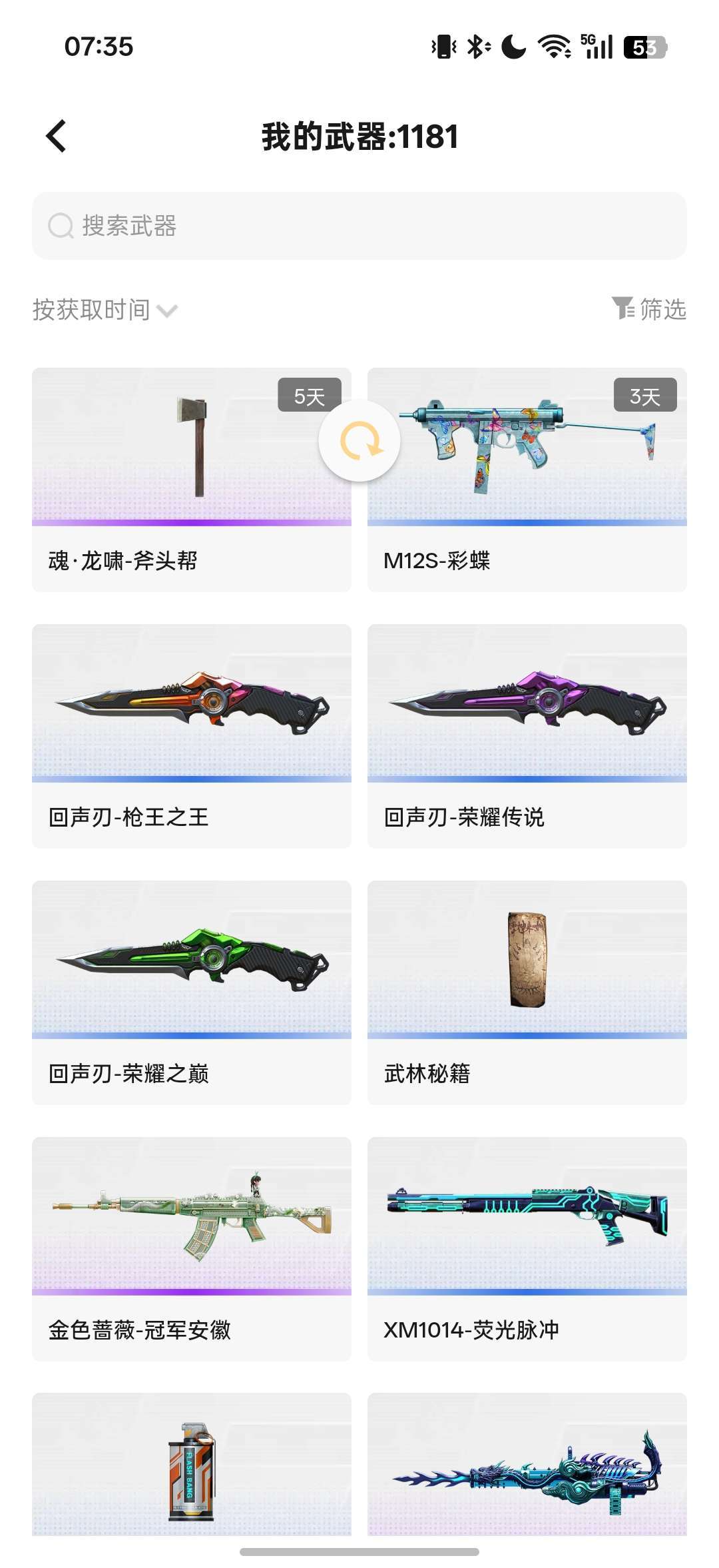Select the 回声刃-荣耀之巅 knife card
719x1568 pixels.
pos(191,992)
